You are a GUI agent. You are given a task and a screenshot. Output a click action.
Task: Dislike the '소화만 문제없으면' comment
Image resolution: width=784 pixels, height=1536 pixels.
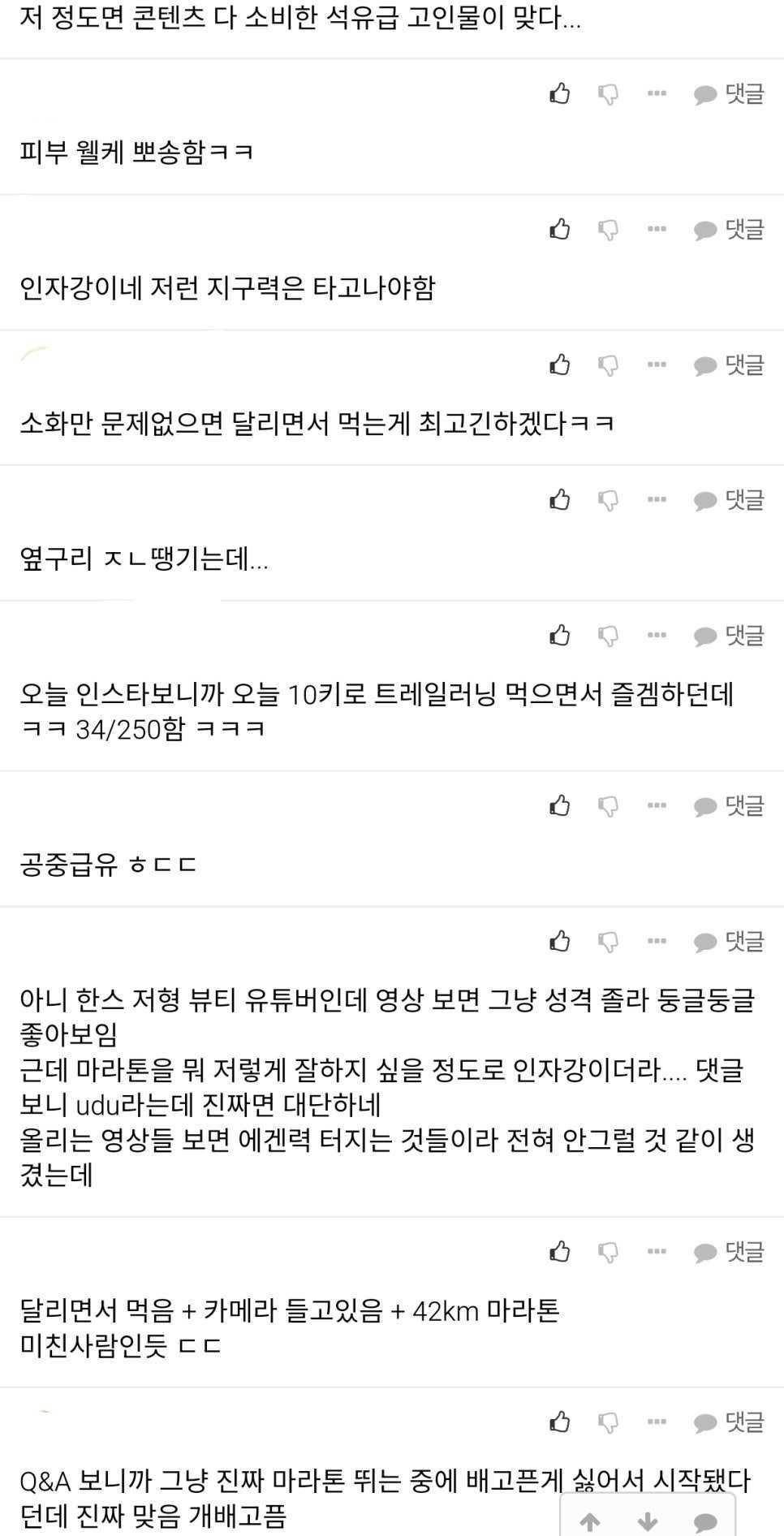608,365
